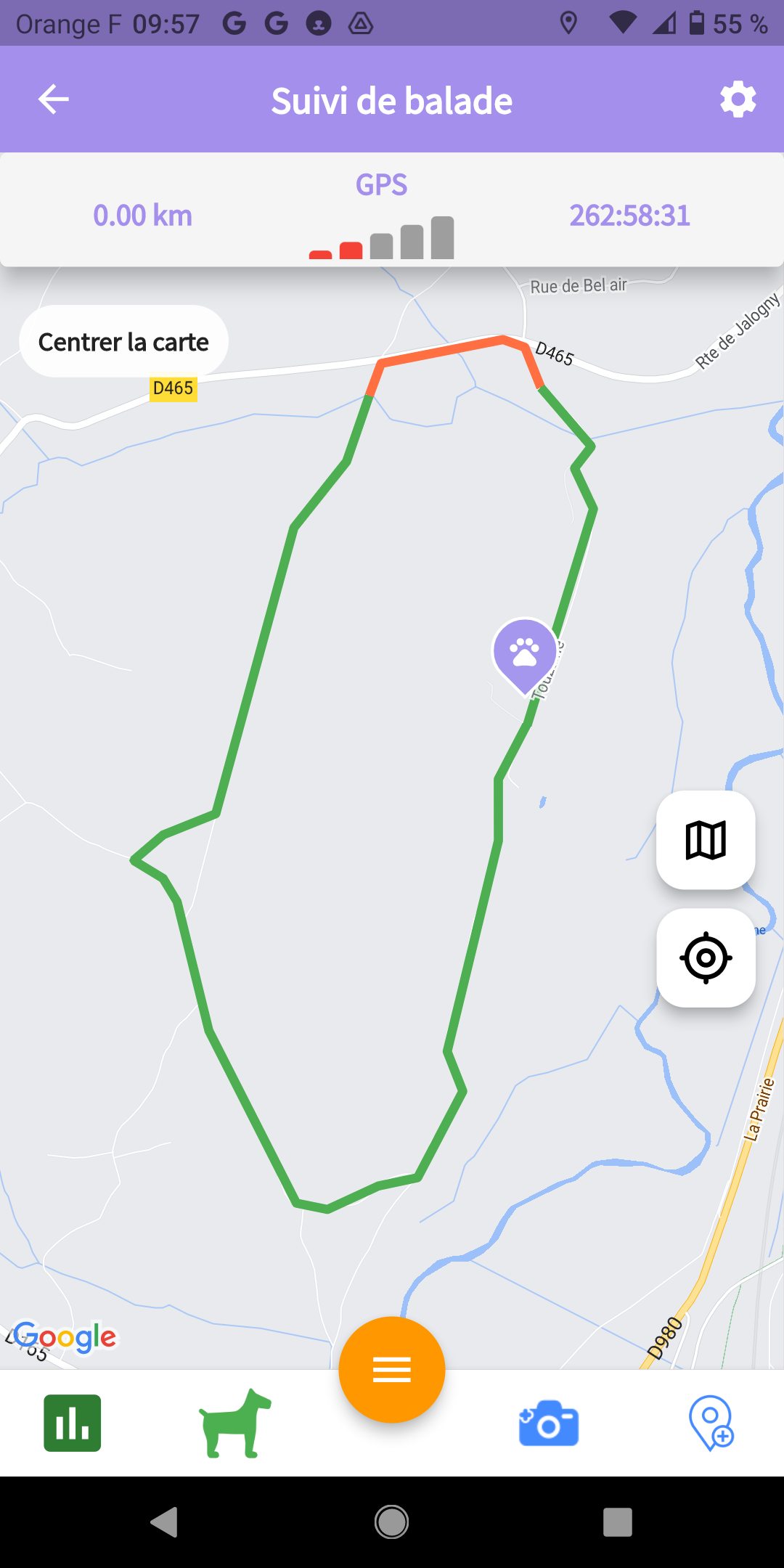
Task: Go back using the top-left arrow
Action: tap(53, 99)
